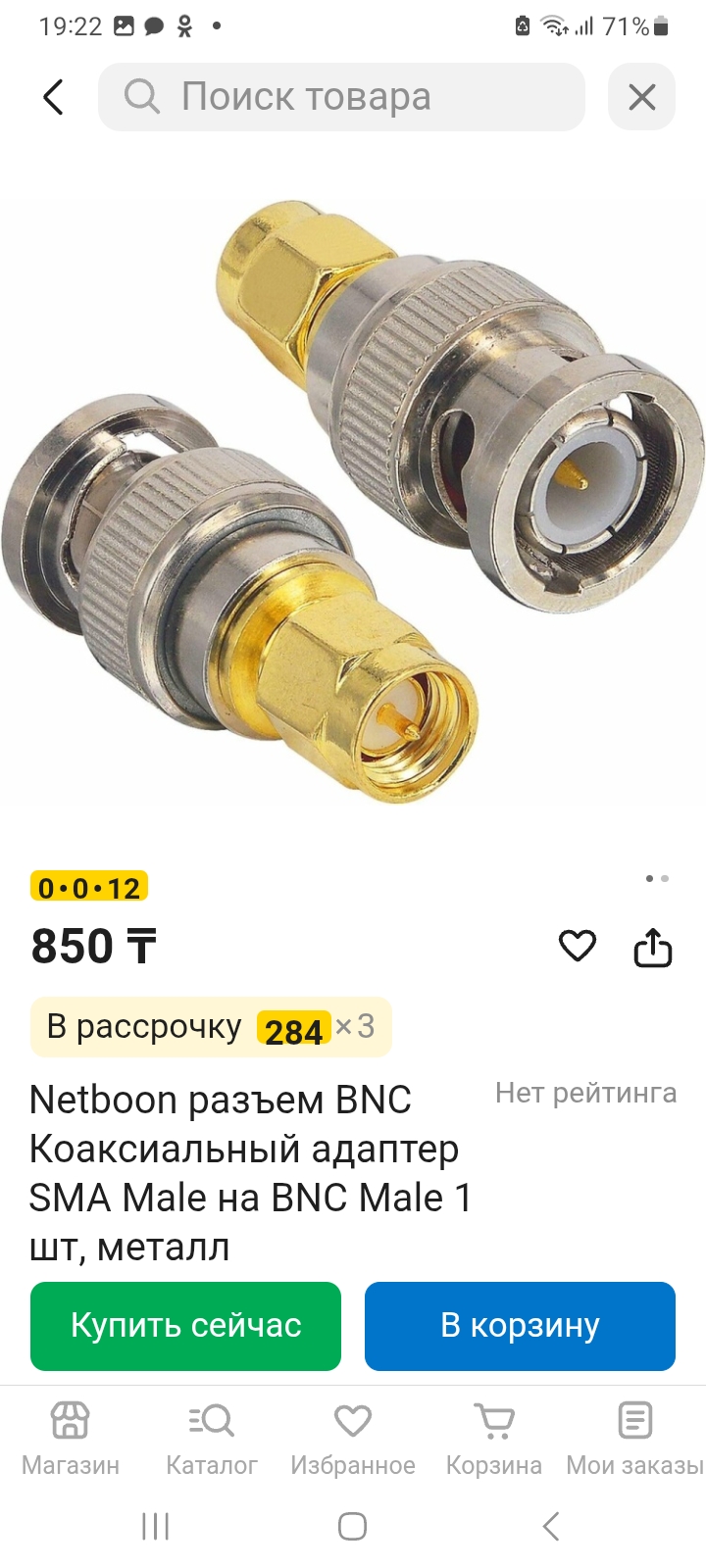Switch to the Магазин tab
Image resolution: width=706 pixels, height=1568 pixels.
[71, 1438]
